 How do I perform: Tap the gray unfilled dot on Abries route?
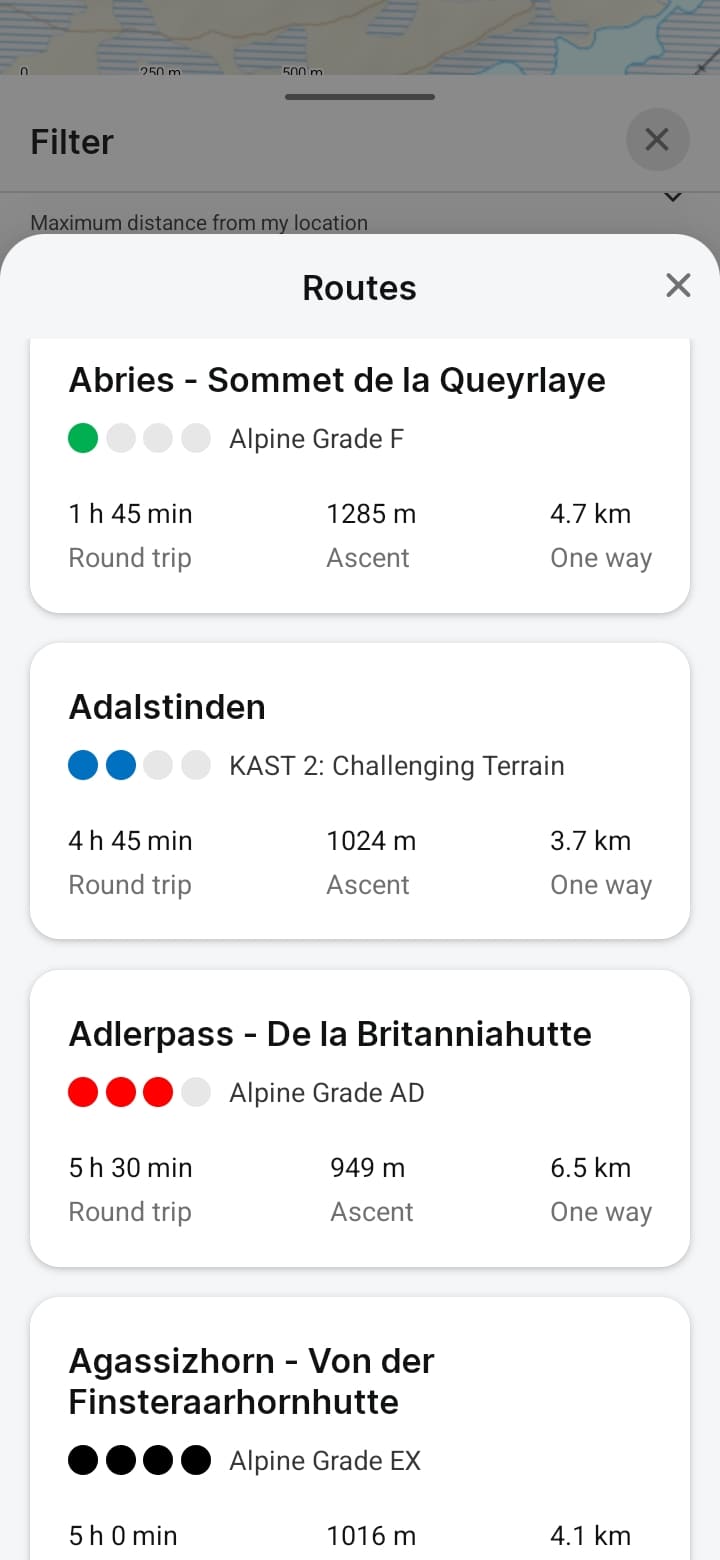(121, 438)
